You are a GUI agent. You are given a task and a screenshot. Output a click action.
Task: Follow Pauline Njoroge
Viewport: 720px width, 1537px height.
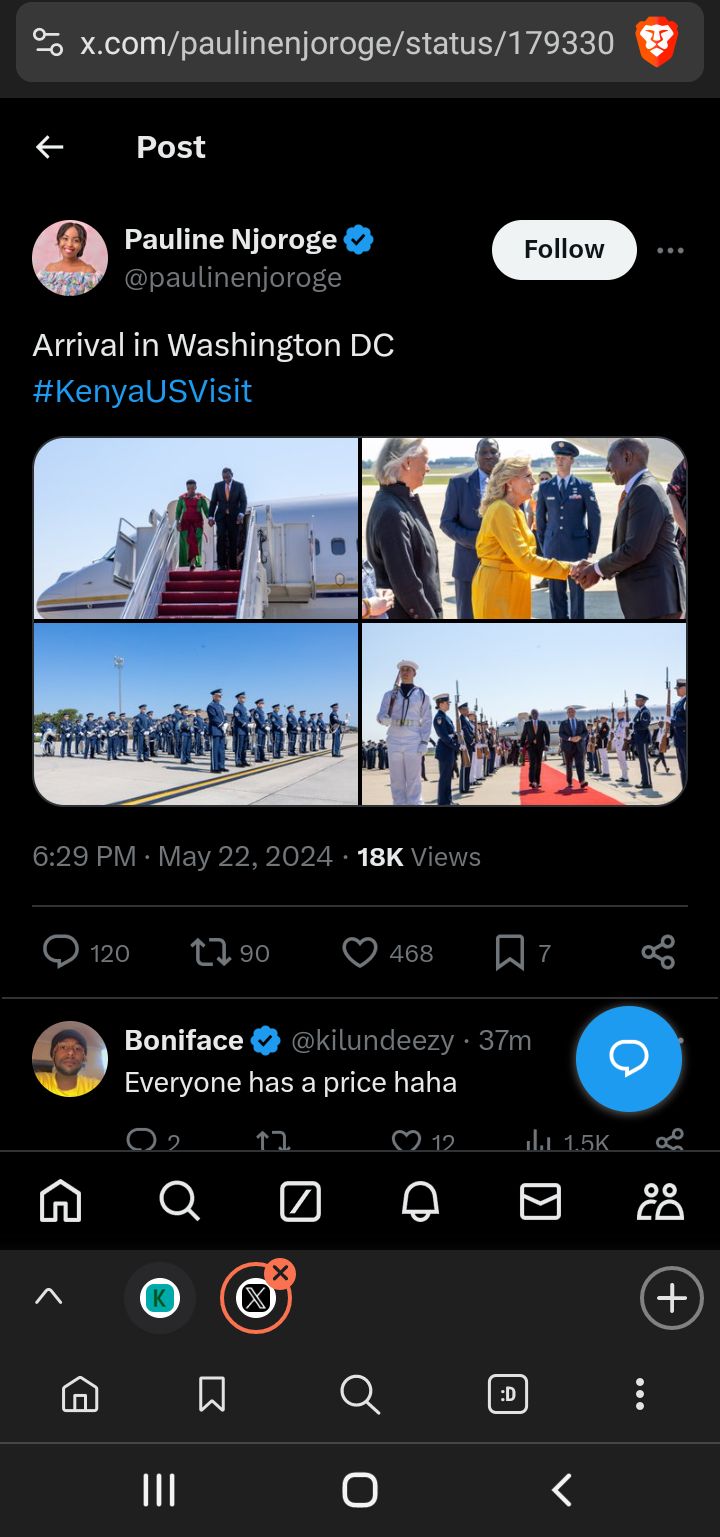click(564, 250)
